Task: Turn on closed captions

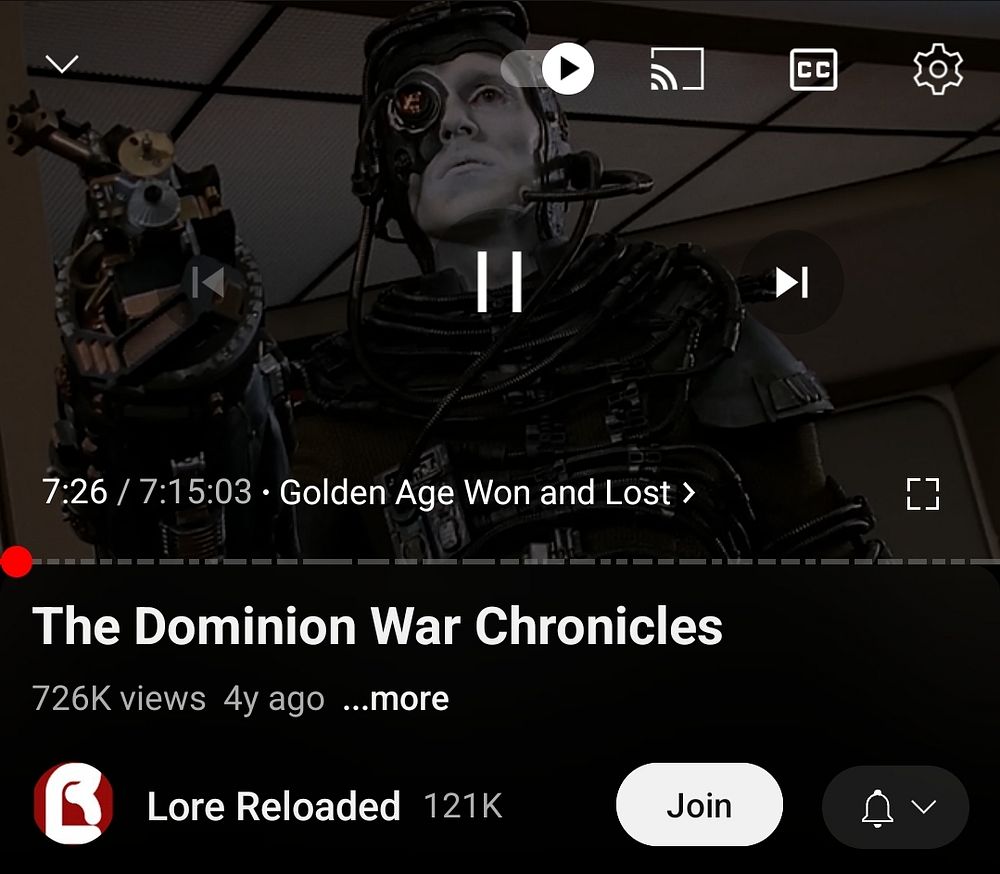Action: coord(813,70)
